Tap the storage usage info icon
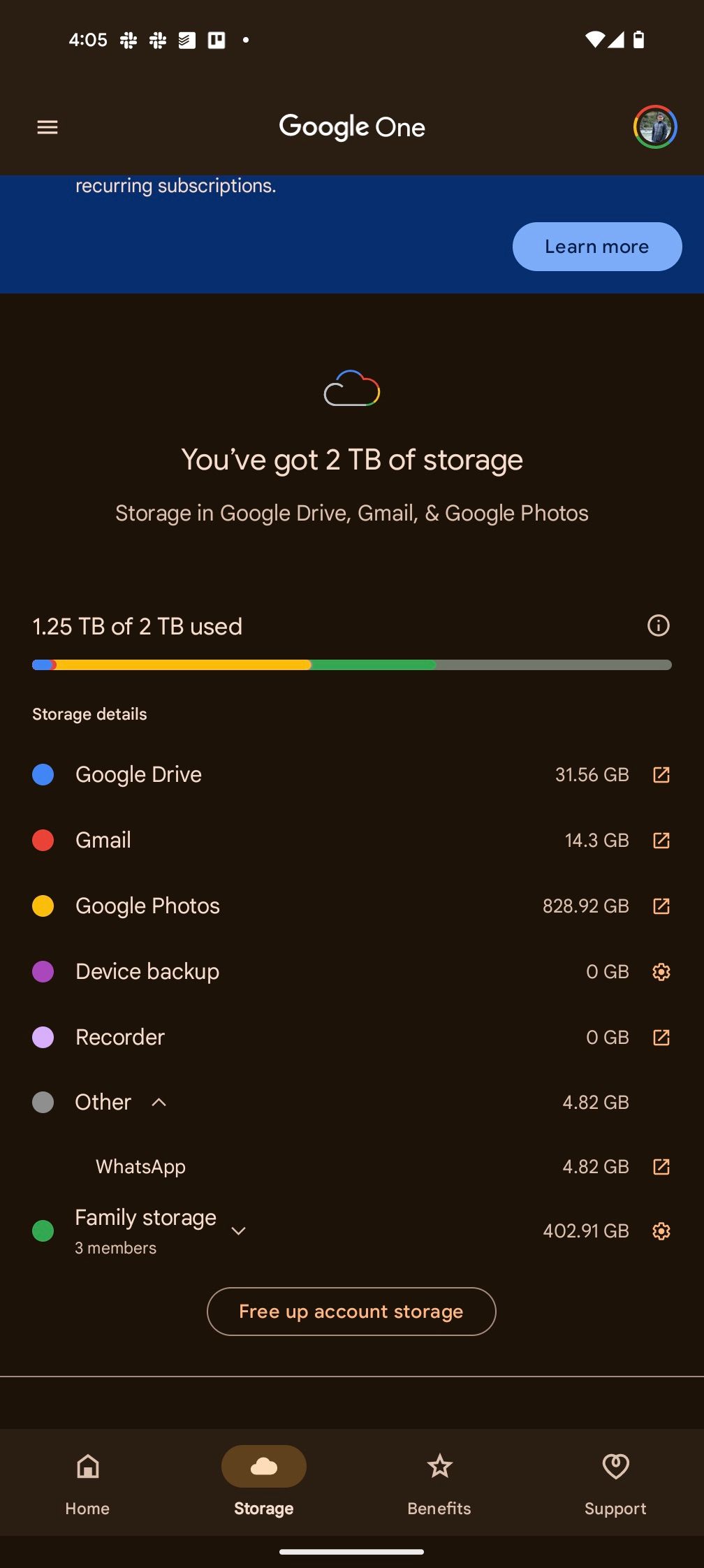The height and width of the screenshot is (1568, 704). 657,626
